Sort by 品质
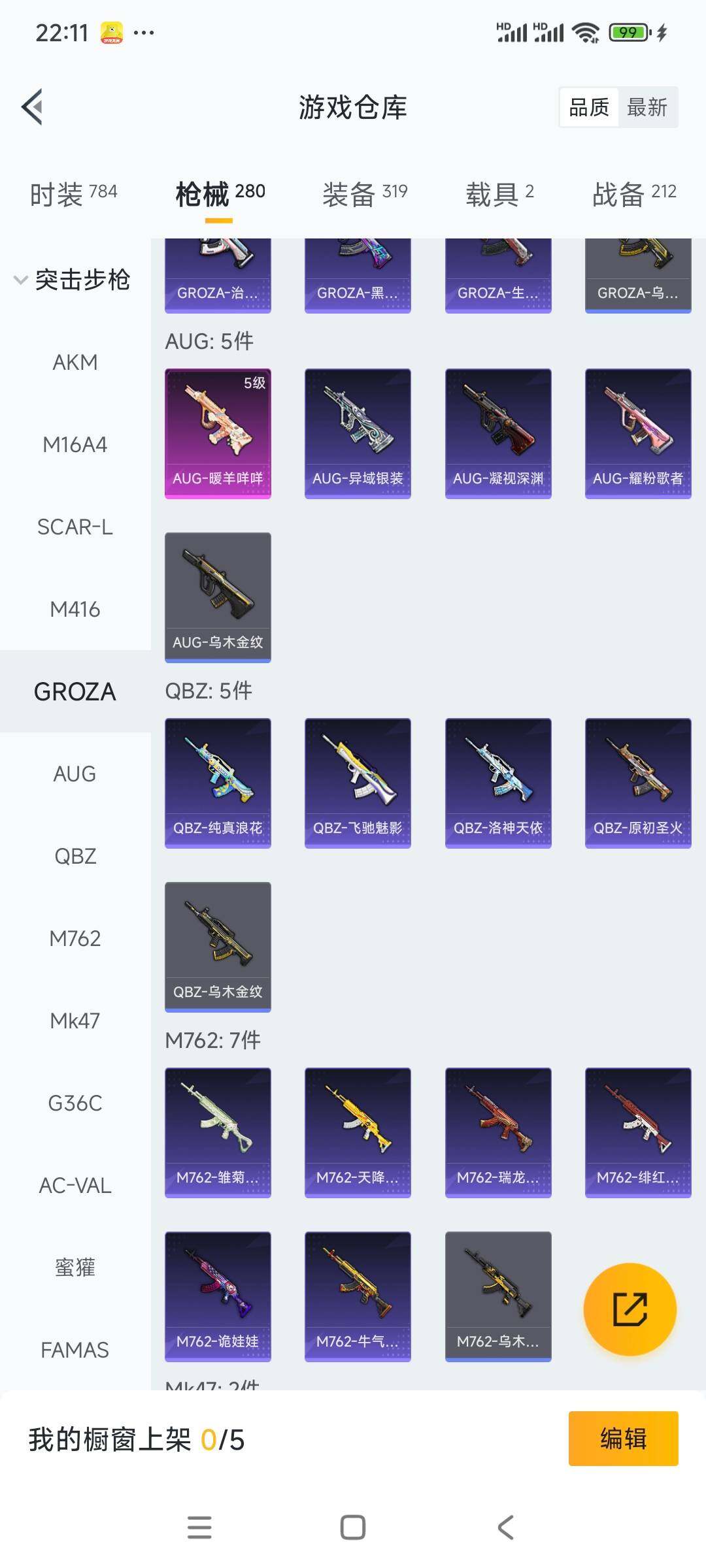This screenshot has height=1568, width=706. [x=588, y=107]
